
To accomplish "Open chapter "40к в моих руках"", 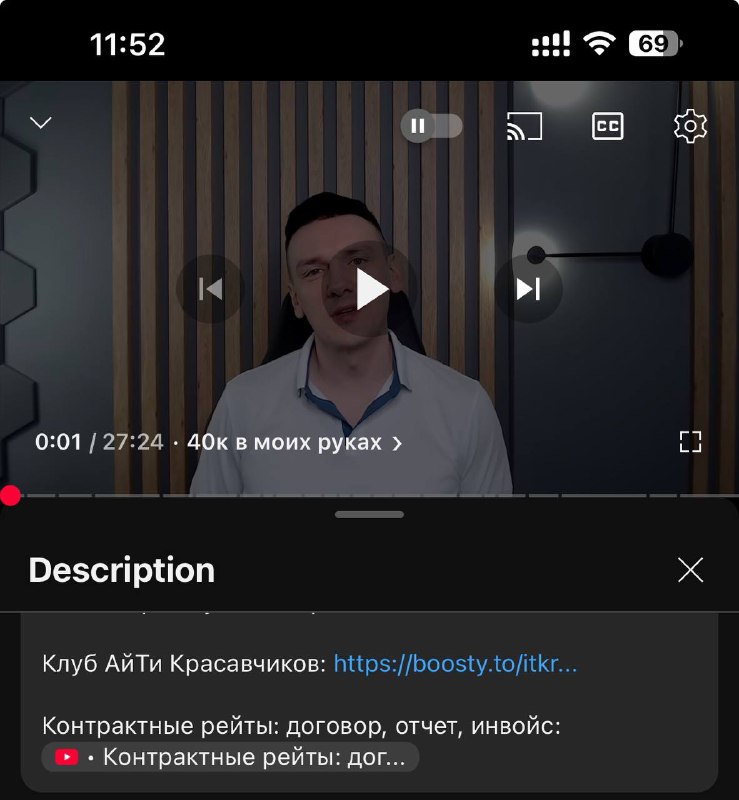I will (x=294, y=442).
